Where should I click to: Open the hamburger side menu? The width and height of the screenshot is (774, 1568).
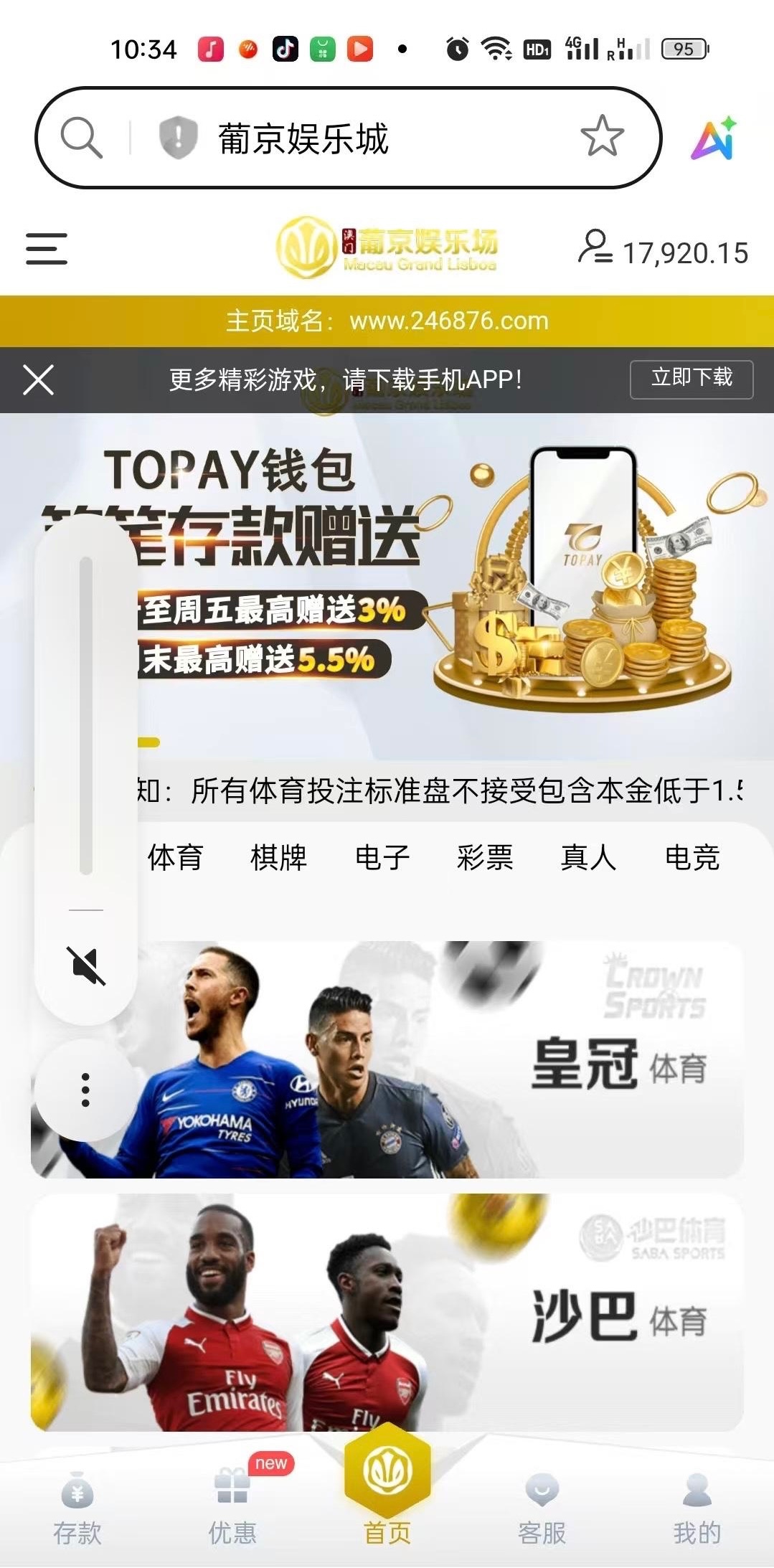(47, 249)
